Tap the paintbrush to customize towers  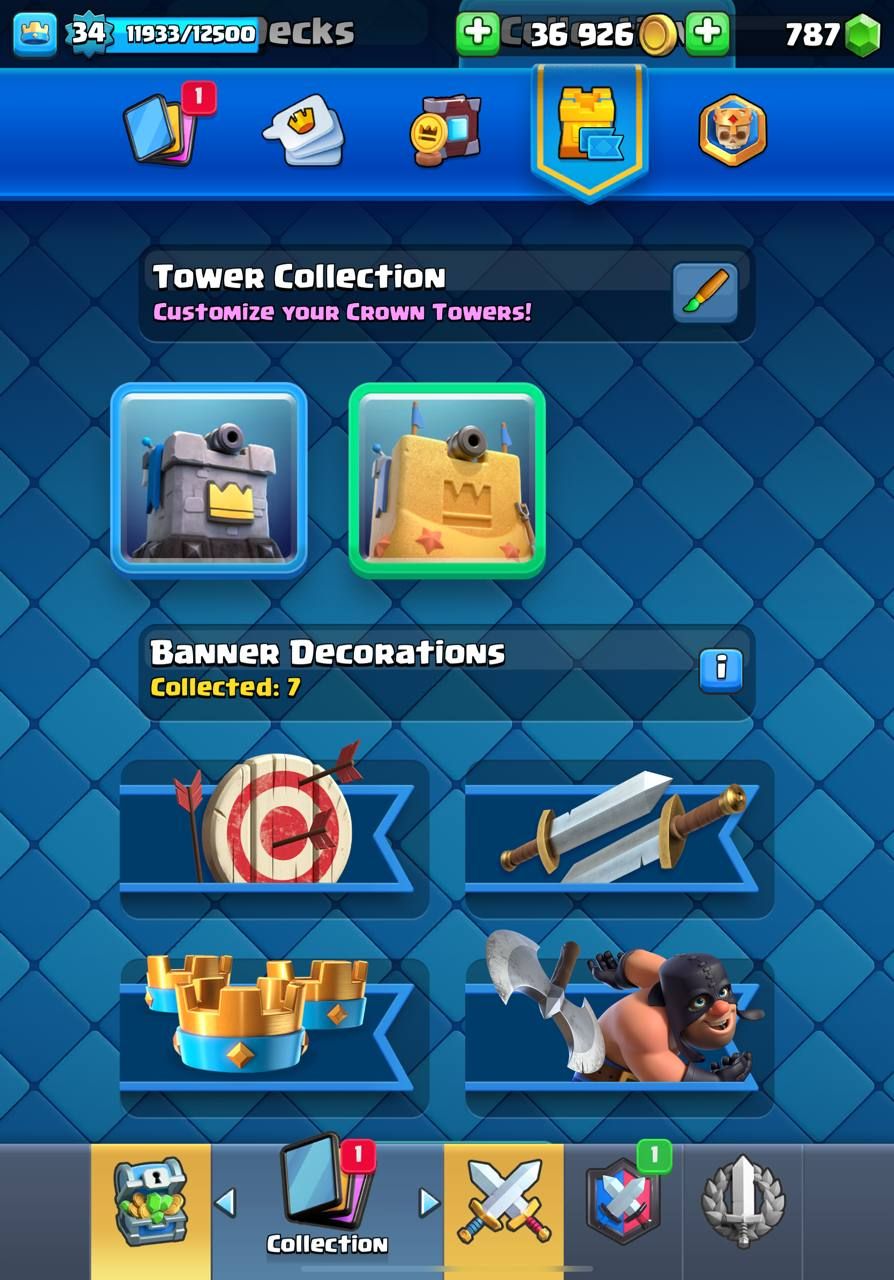pos(705,292)
